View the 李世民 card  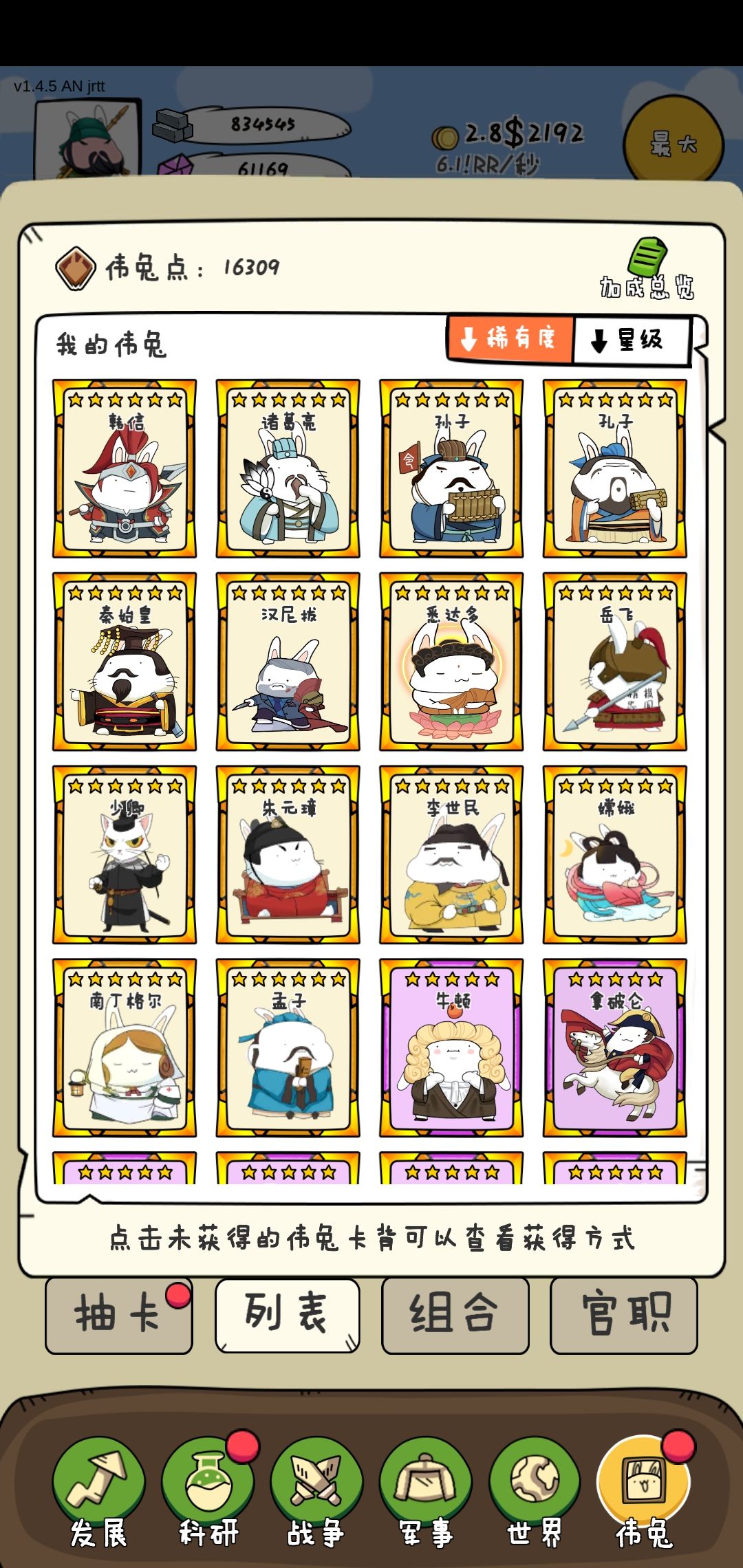coord(451,855)
